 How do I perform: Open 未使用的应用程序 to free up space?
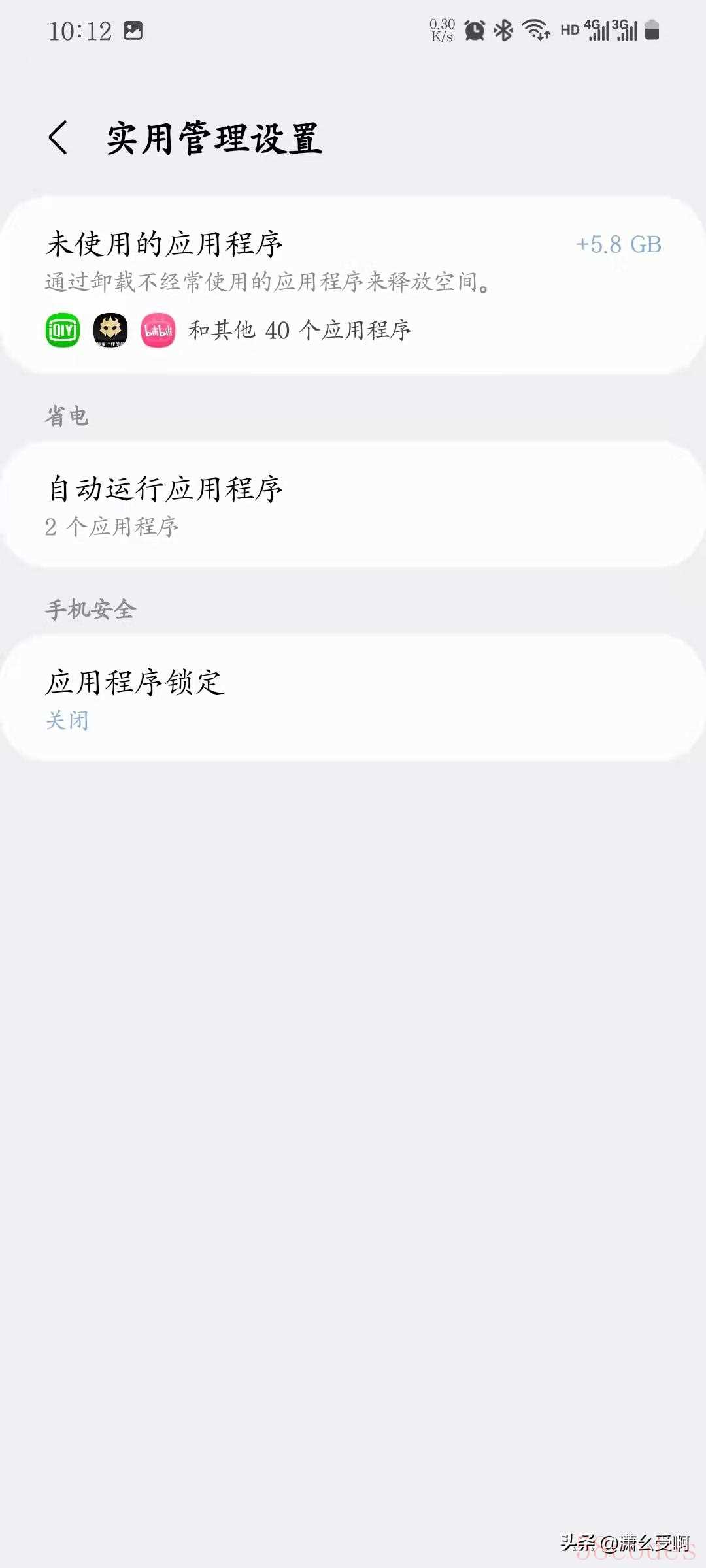[353, 286]
